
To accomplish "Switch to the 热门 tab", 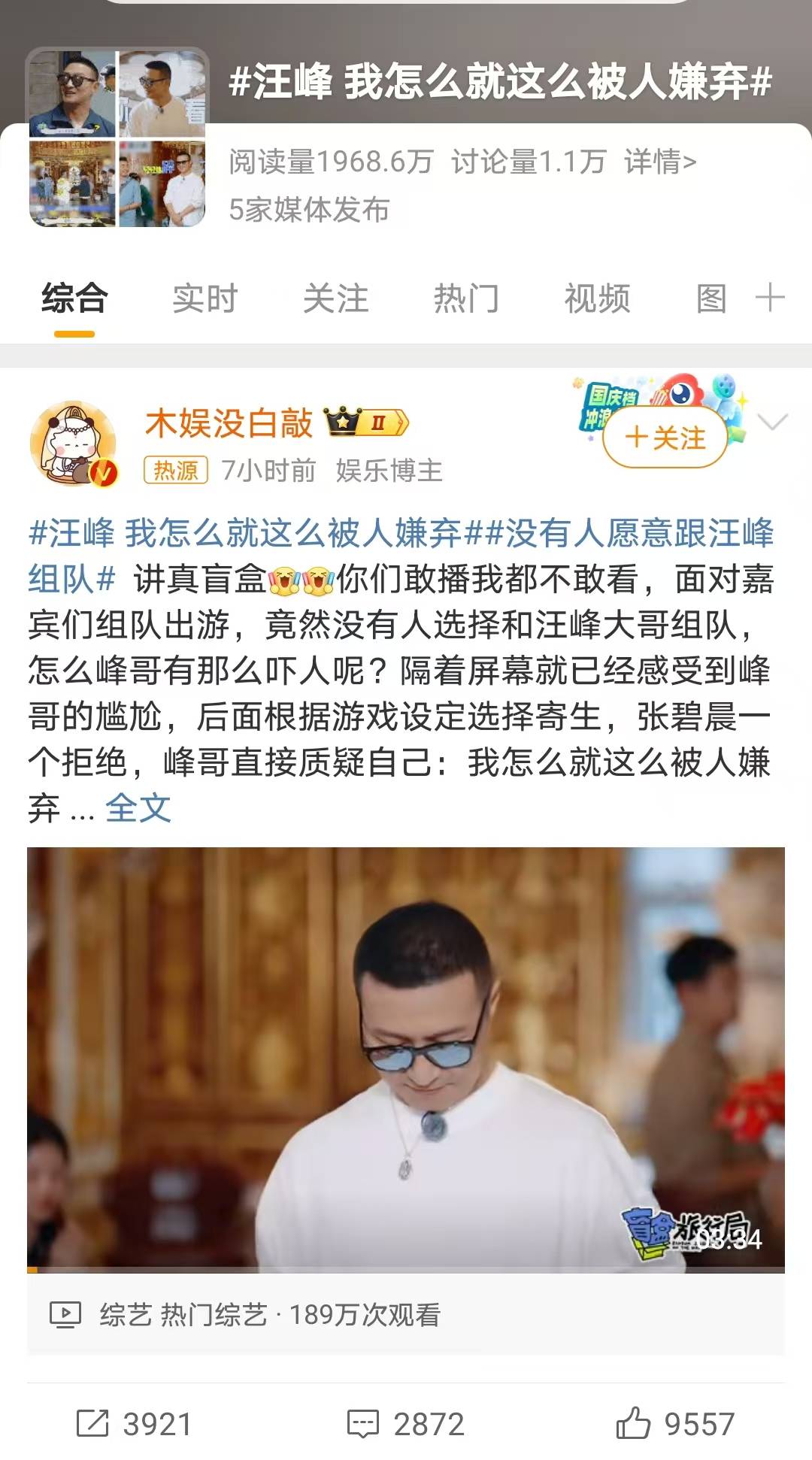I will click(466, 298).
